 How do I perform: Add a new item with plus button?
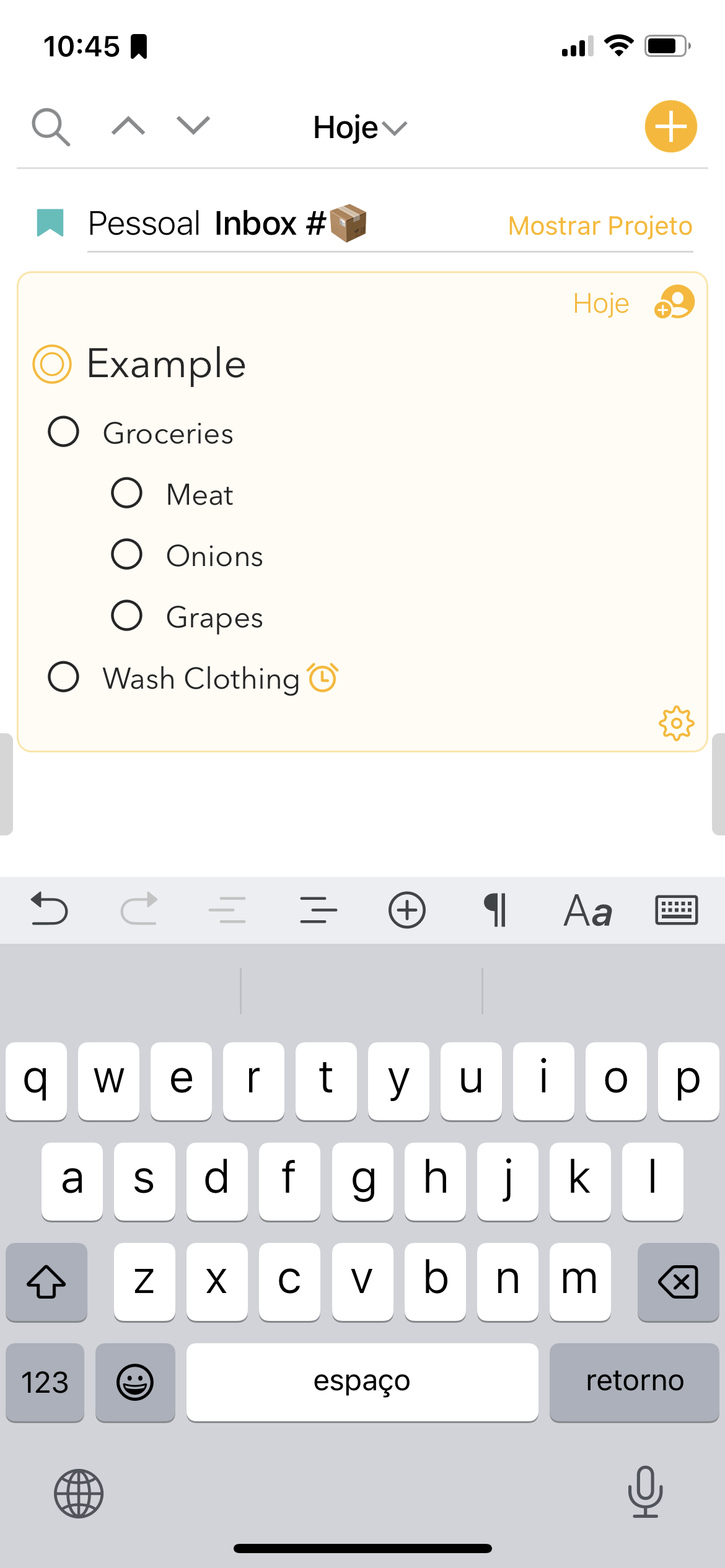pos(670,126)
